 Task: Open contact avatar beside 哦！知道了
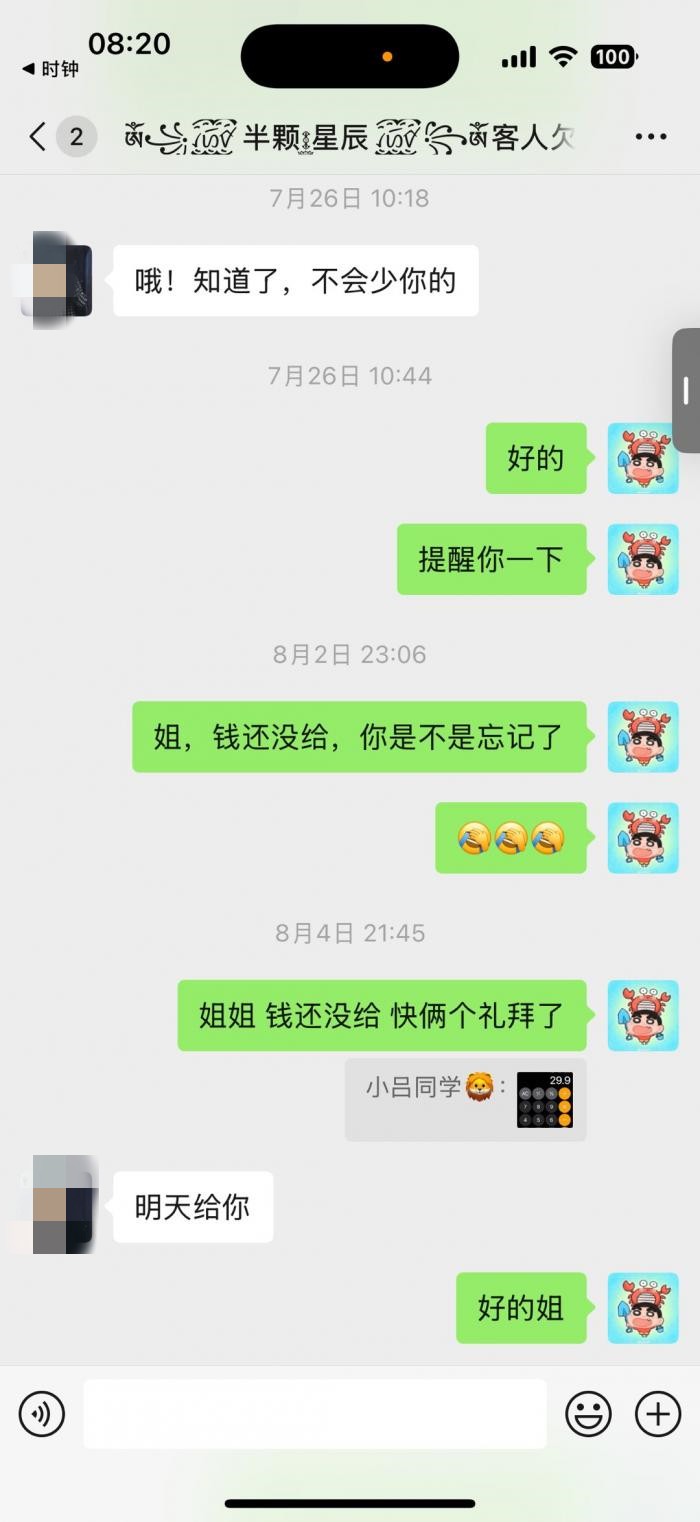(x=62, y=280)
